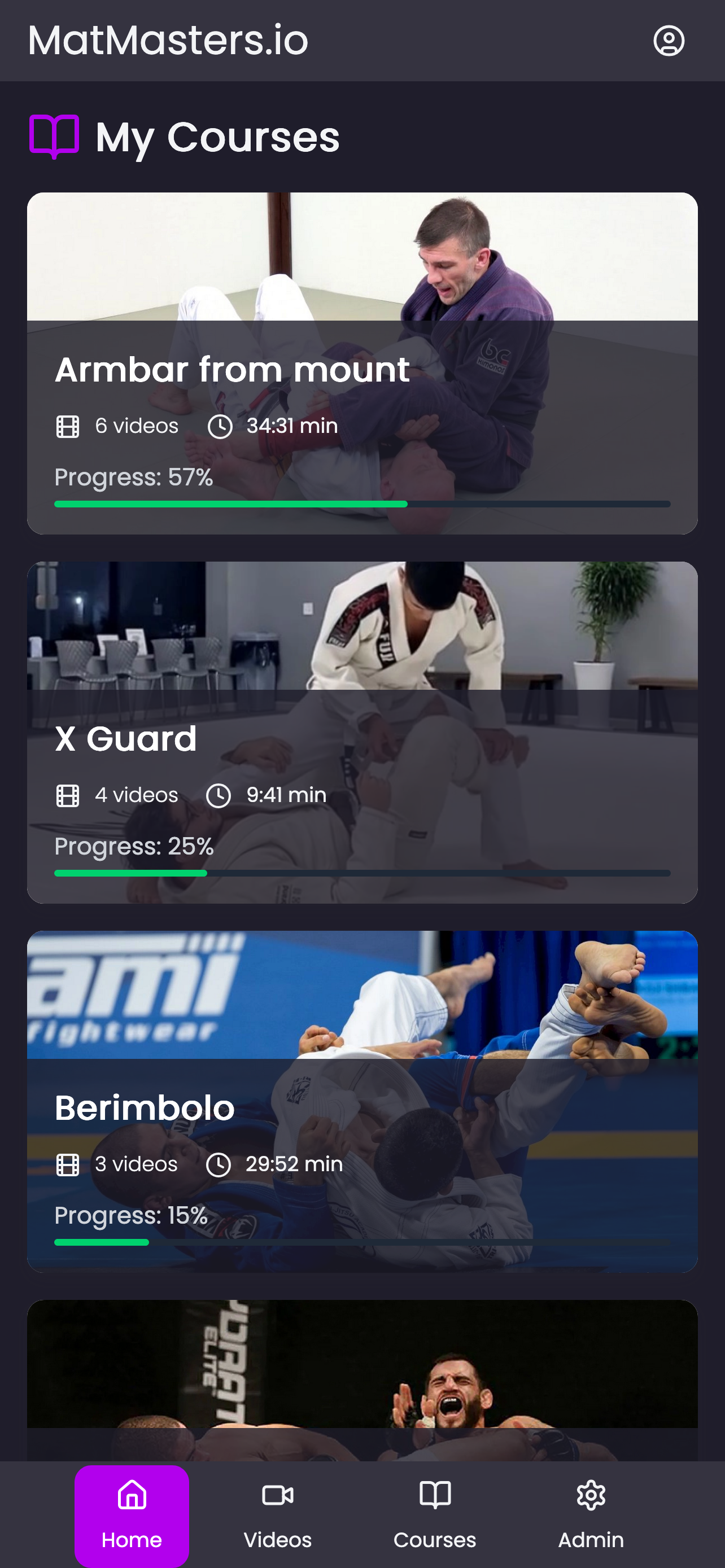Click the MatMasters.io app title
Image resolution: width=725 pixels, height=1568 pixels.
click(x=168, y=40)
